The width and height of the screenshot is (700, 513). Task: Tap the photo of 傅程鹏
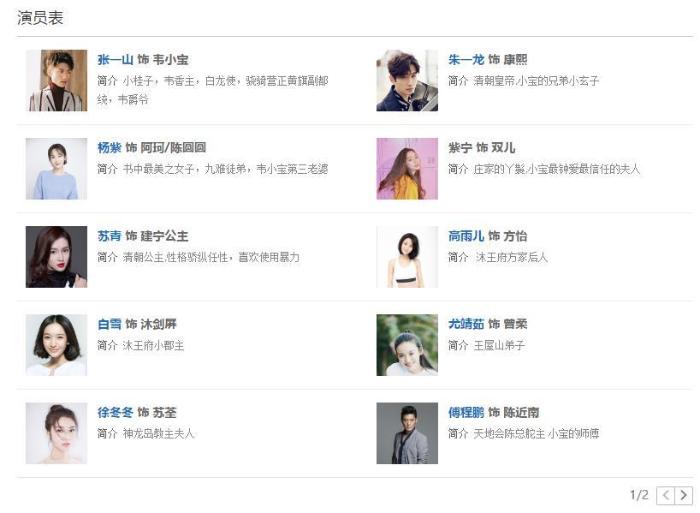[x=407, y=433]
